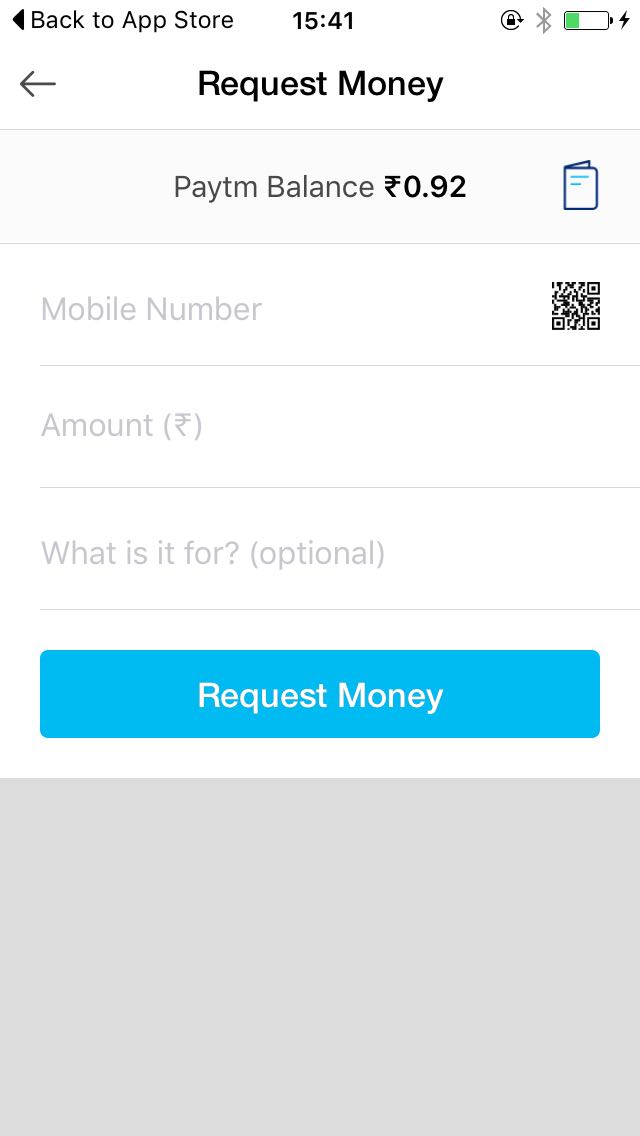Submit with the blue Request Money button
The image size is (640, 1136).
tap(320, 695)
